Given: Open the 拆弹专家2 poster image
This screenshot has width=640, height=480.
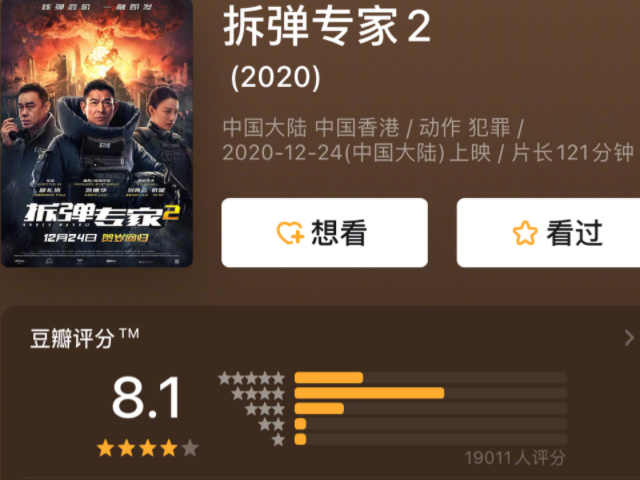Looking at the screenshot, I should pos(97,133).
